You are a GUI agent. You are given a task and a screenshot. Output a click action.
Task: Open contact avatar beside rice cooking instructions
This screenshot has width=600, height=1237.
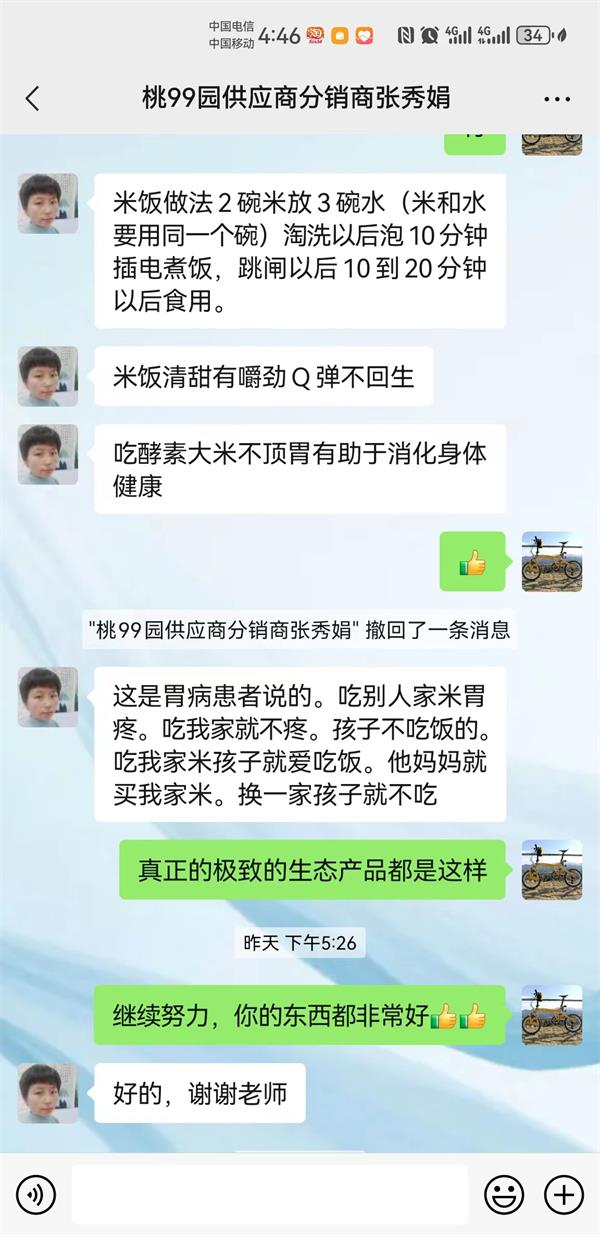(47, 204)
